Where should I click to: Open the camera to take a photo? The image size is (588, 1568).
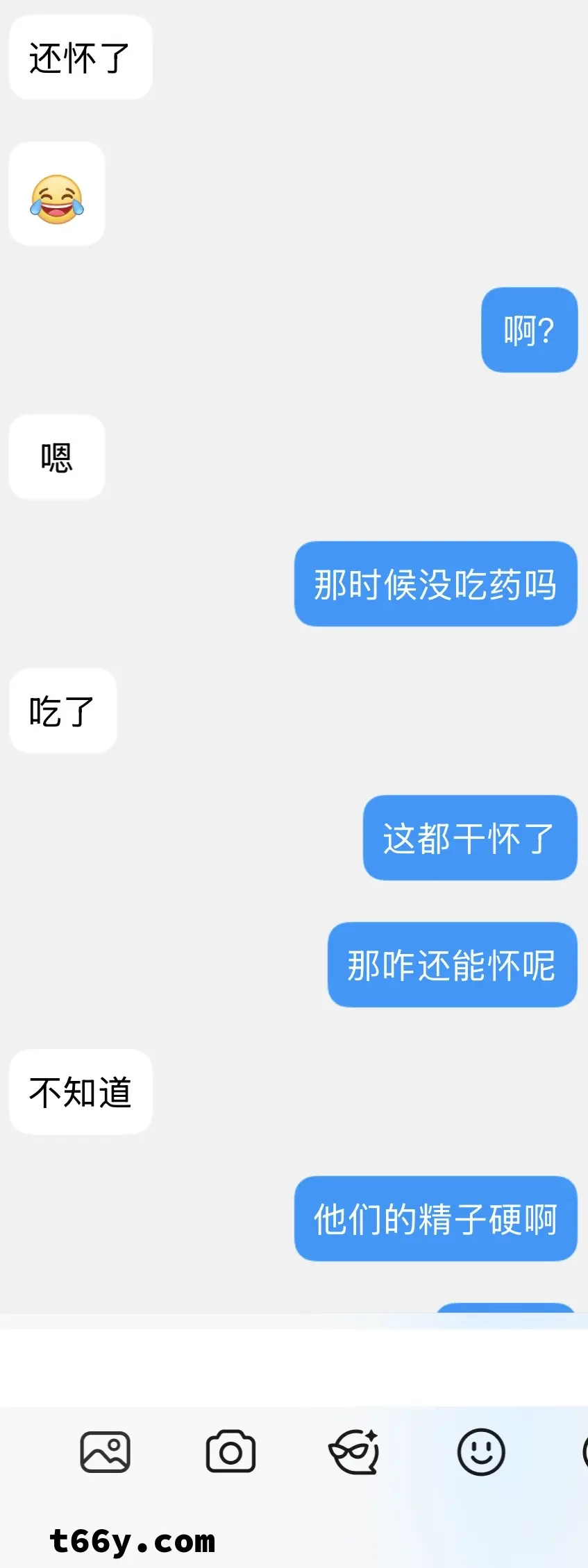230,1451
